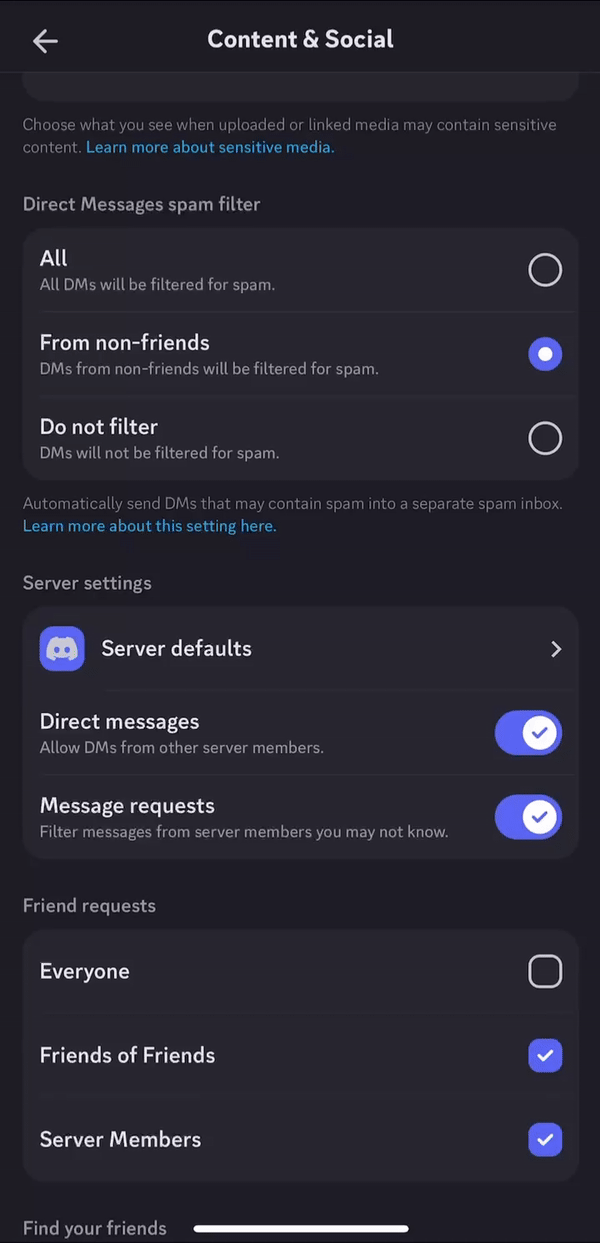Check the 'Everyone' friend requests box

(x=544, y=971)
